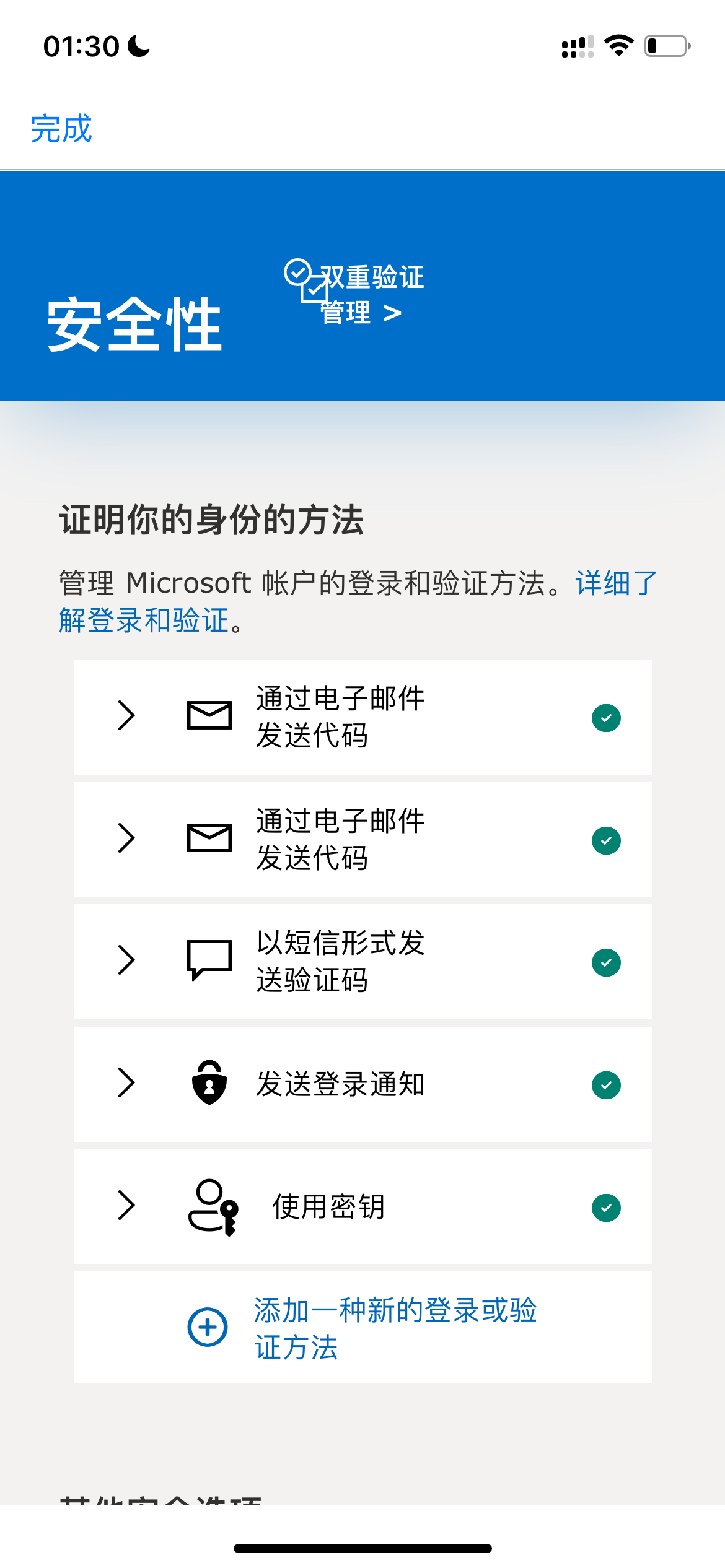The image size is (725, 1568).
Task: Toggle the green check on 通过电子邮件发送代码
Action: [606, 717]
